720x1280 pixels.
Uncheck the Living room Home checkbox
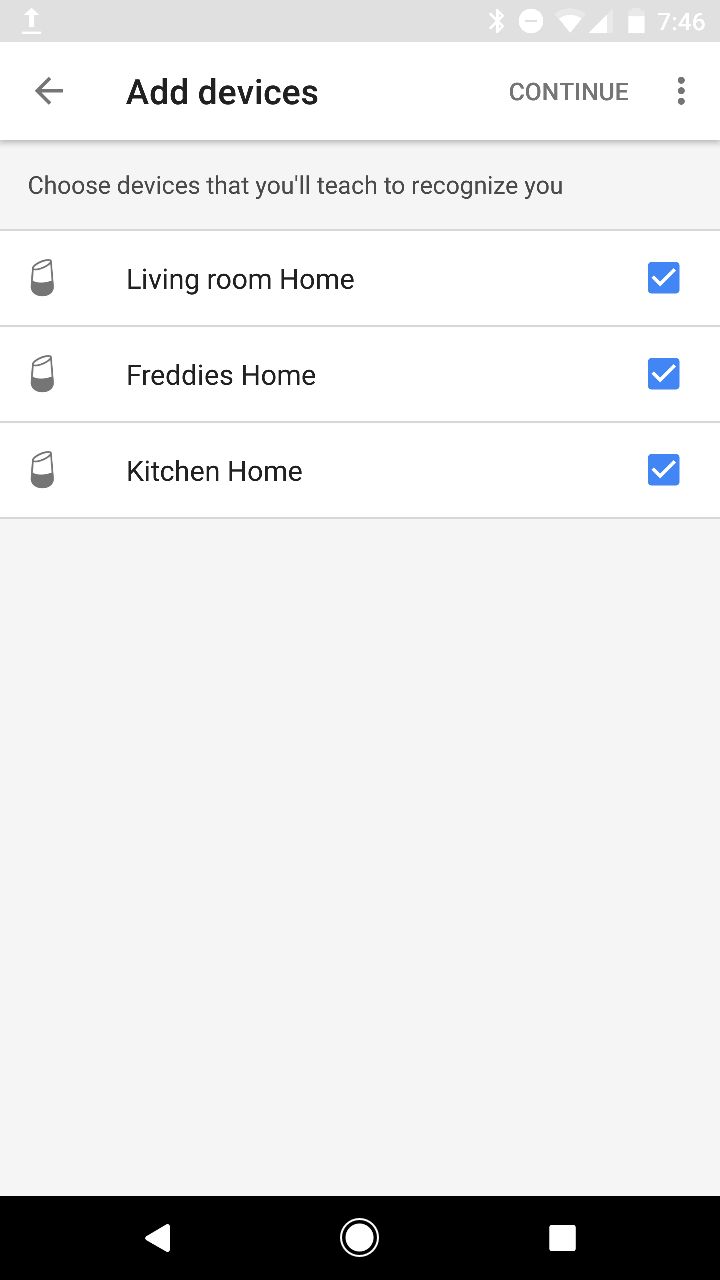tap(663, 278)
